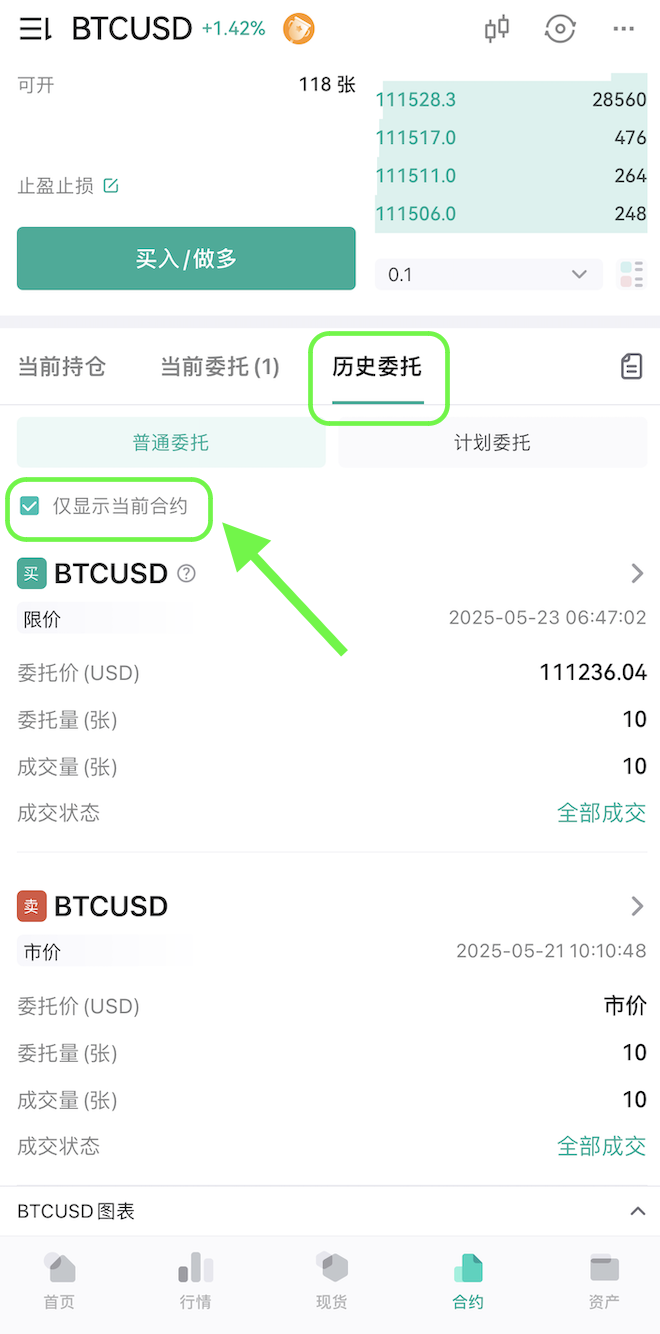Go to the 首页 home tab

pyautogui.click(x=59, y=1282)
